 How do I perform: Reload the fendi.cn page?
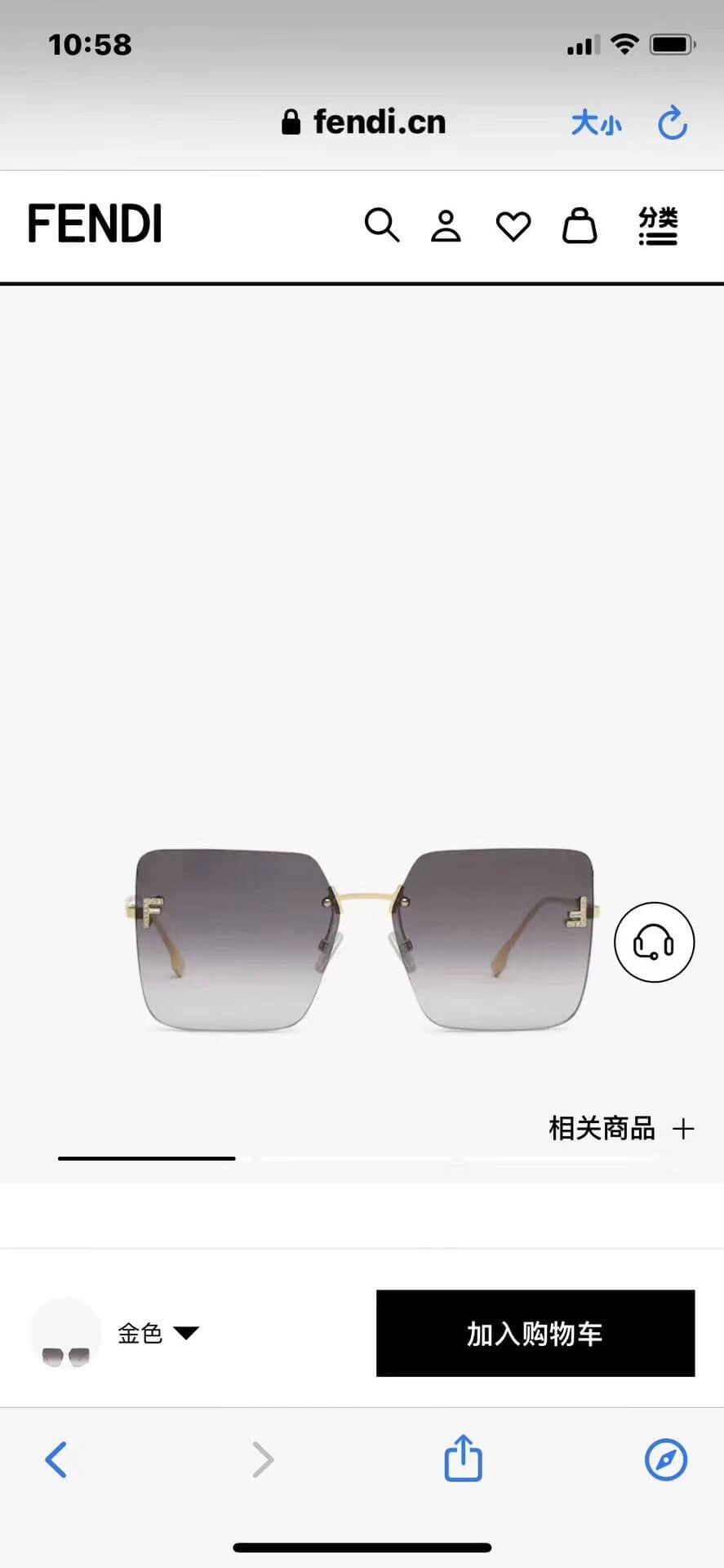[x=673, y=123]
